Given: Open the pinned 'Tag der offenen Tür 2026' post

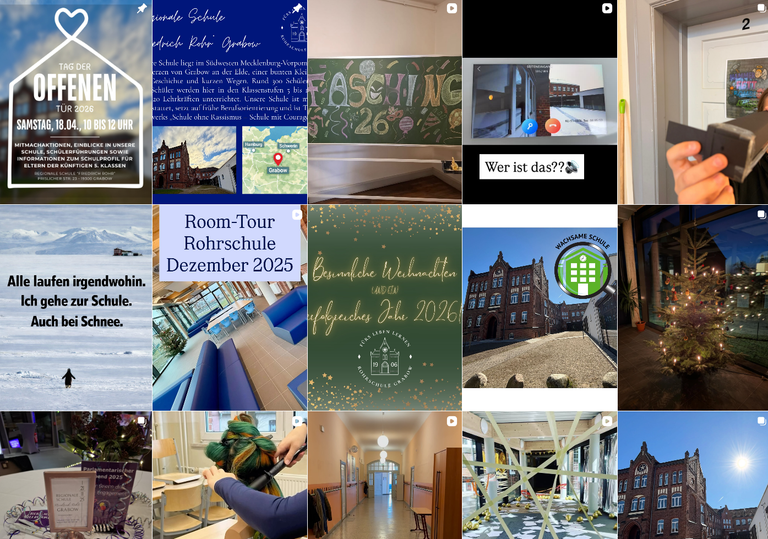Looking at the screenshot, I should coord(75,102).
